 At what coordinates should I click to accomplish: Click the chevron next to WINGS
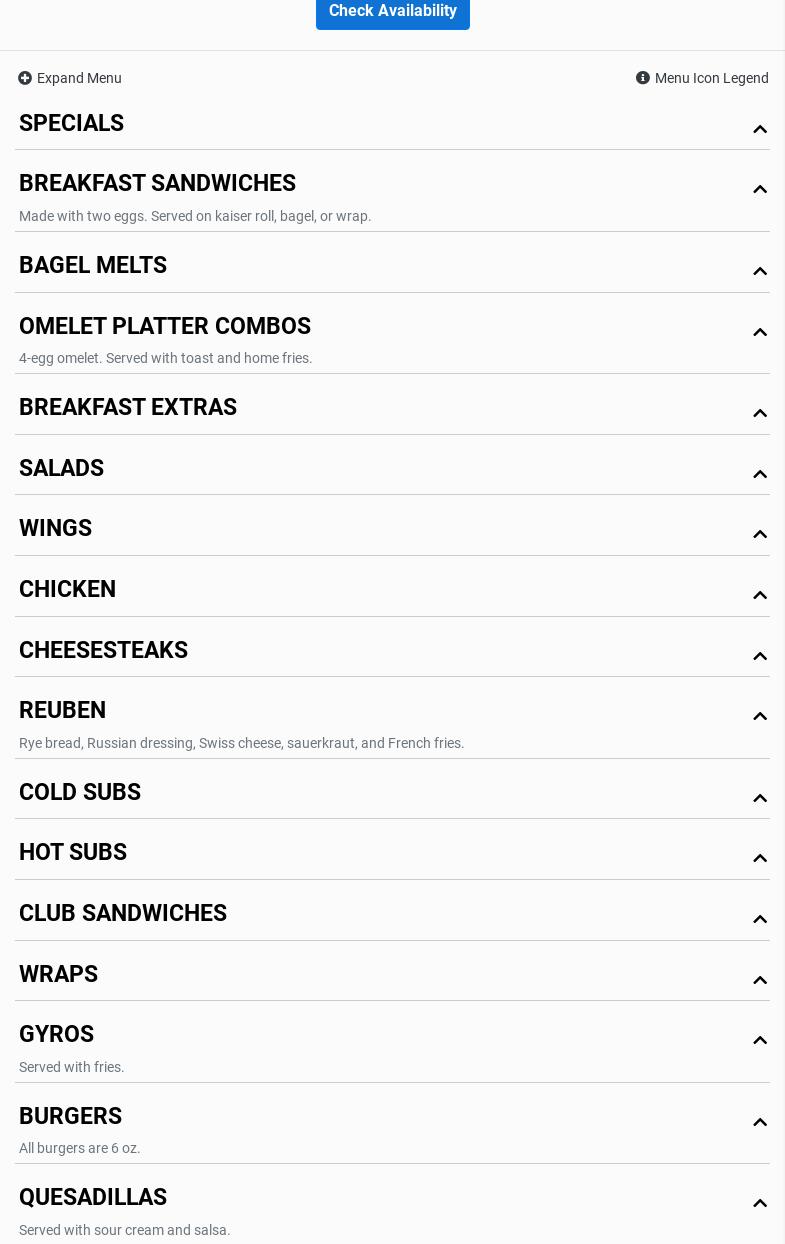[x=760, y=534]
